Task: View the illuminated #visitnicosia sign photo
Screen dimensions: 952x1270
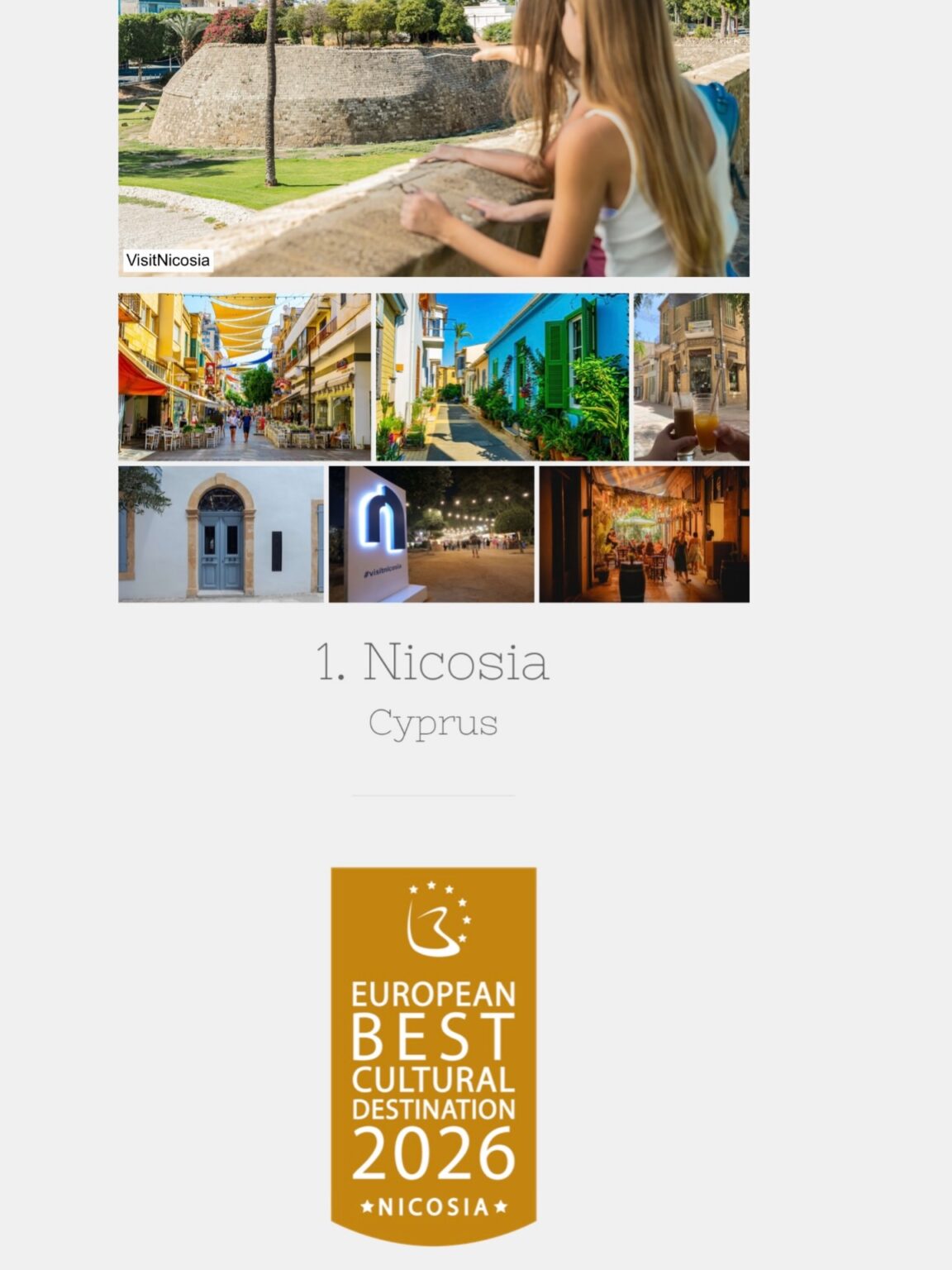Action: pyautogui.click(x=431, y=533)
